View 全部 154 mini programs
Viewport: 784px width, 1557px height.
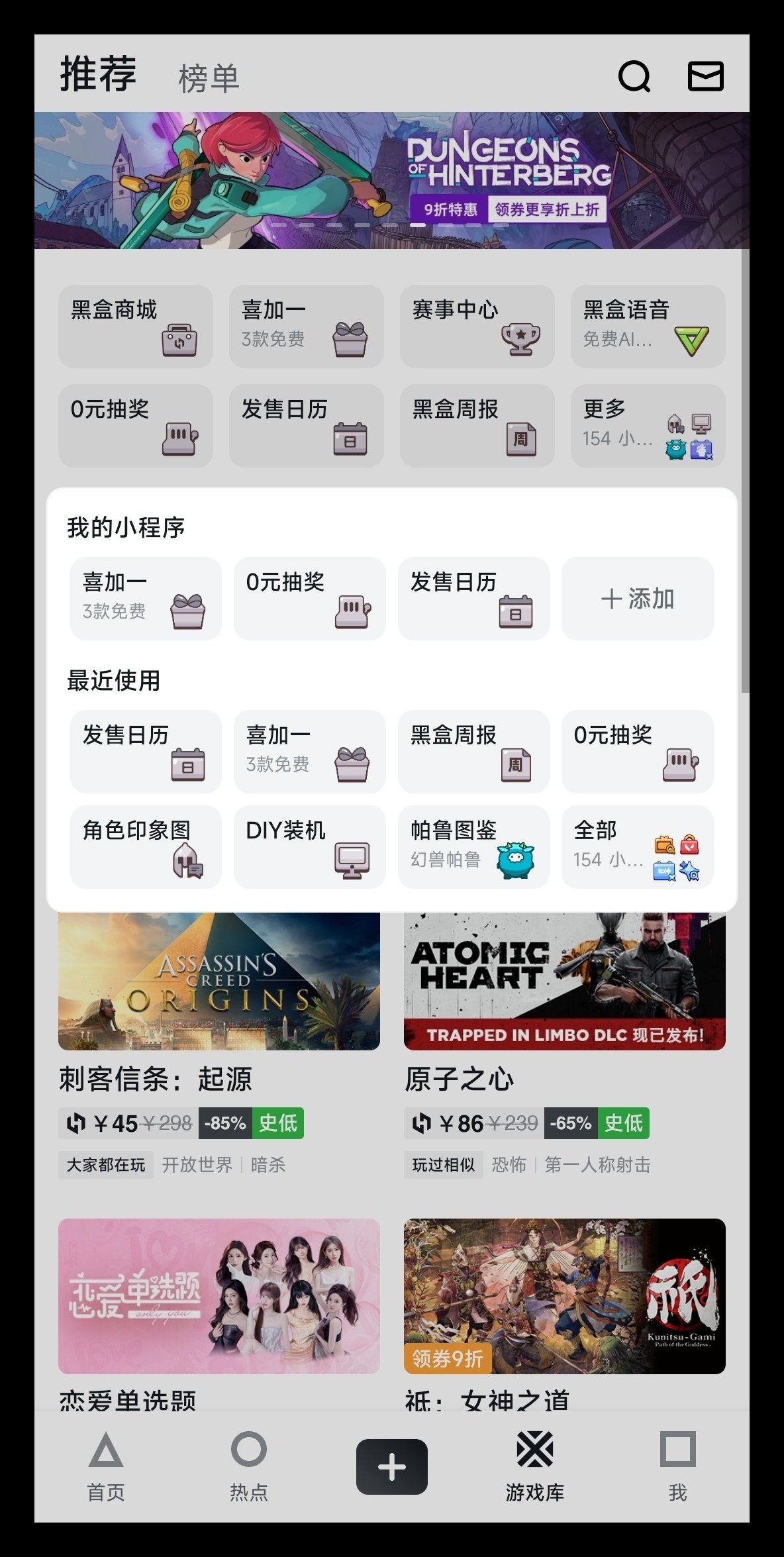point(637,847)
